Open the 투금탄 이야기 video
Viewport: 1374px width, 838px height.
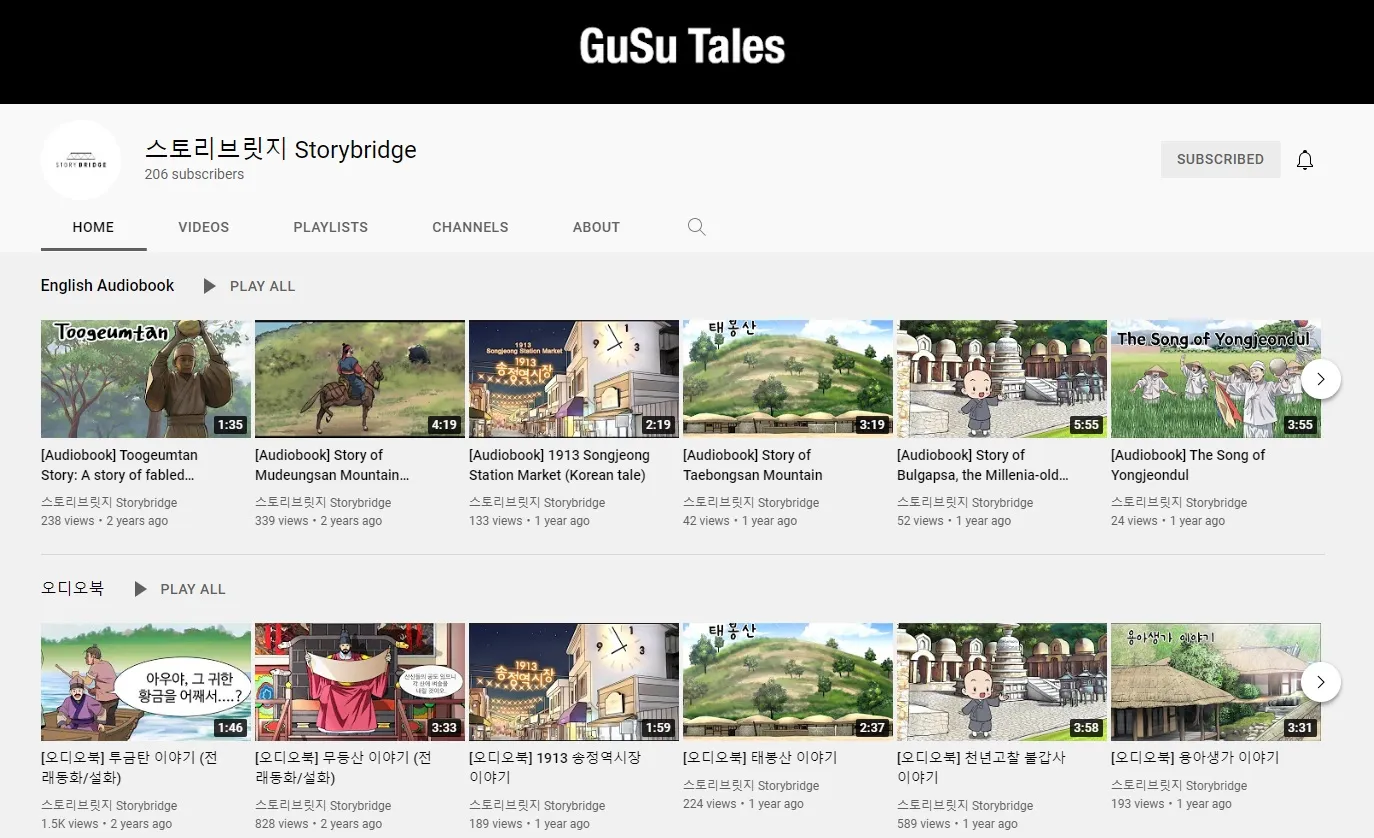(146, 682)
